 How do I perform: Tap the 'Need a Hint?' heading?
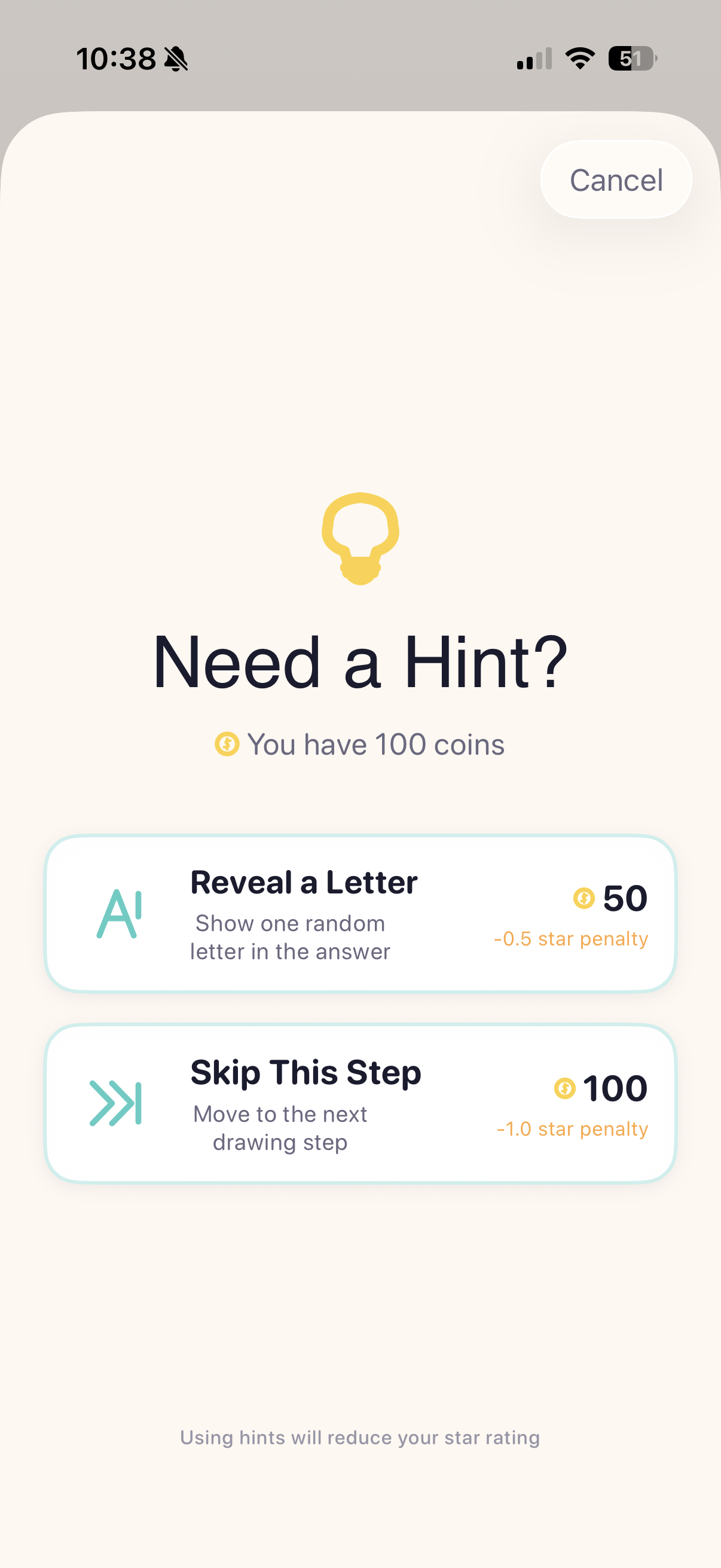tap(360, 663)
